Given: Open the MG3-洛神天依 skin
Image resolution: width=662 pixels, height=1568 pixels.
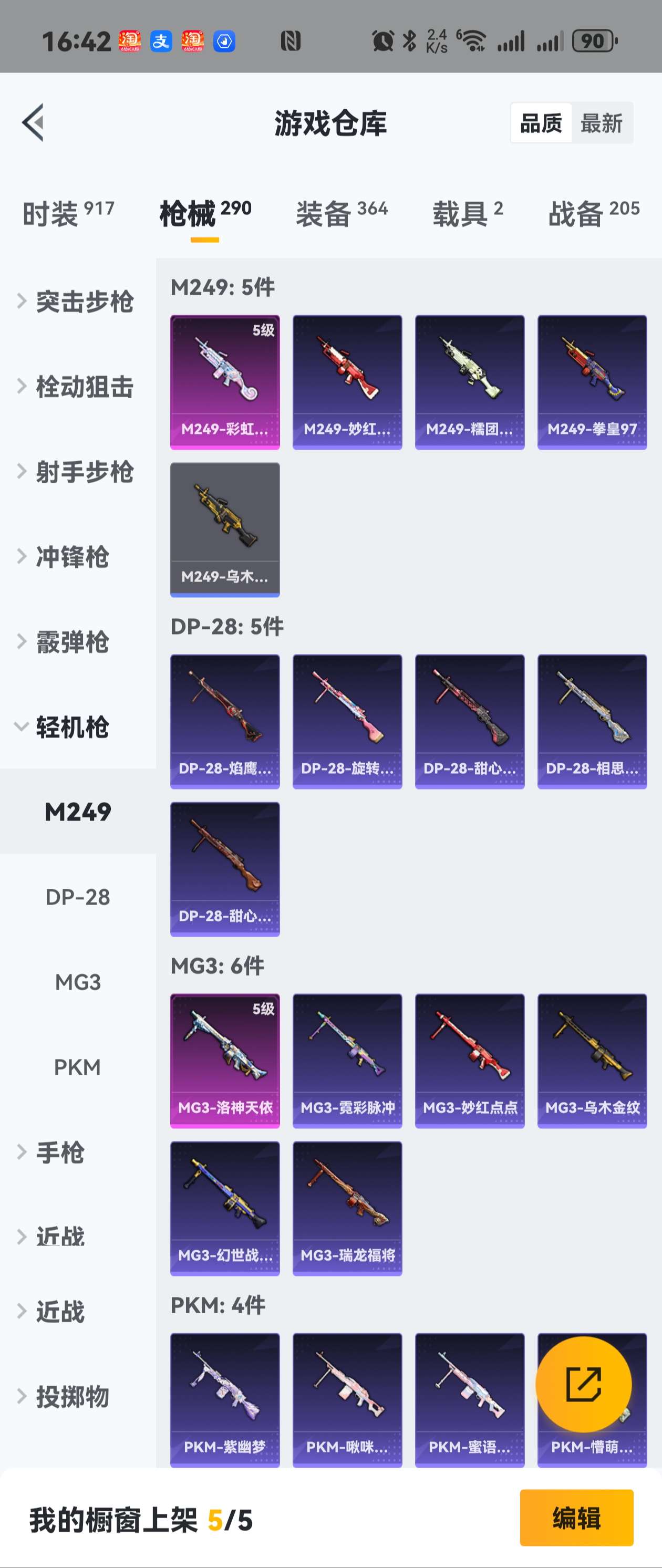Looking at the screenshot, I should tap(225, 1061).
